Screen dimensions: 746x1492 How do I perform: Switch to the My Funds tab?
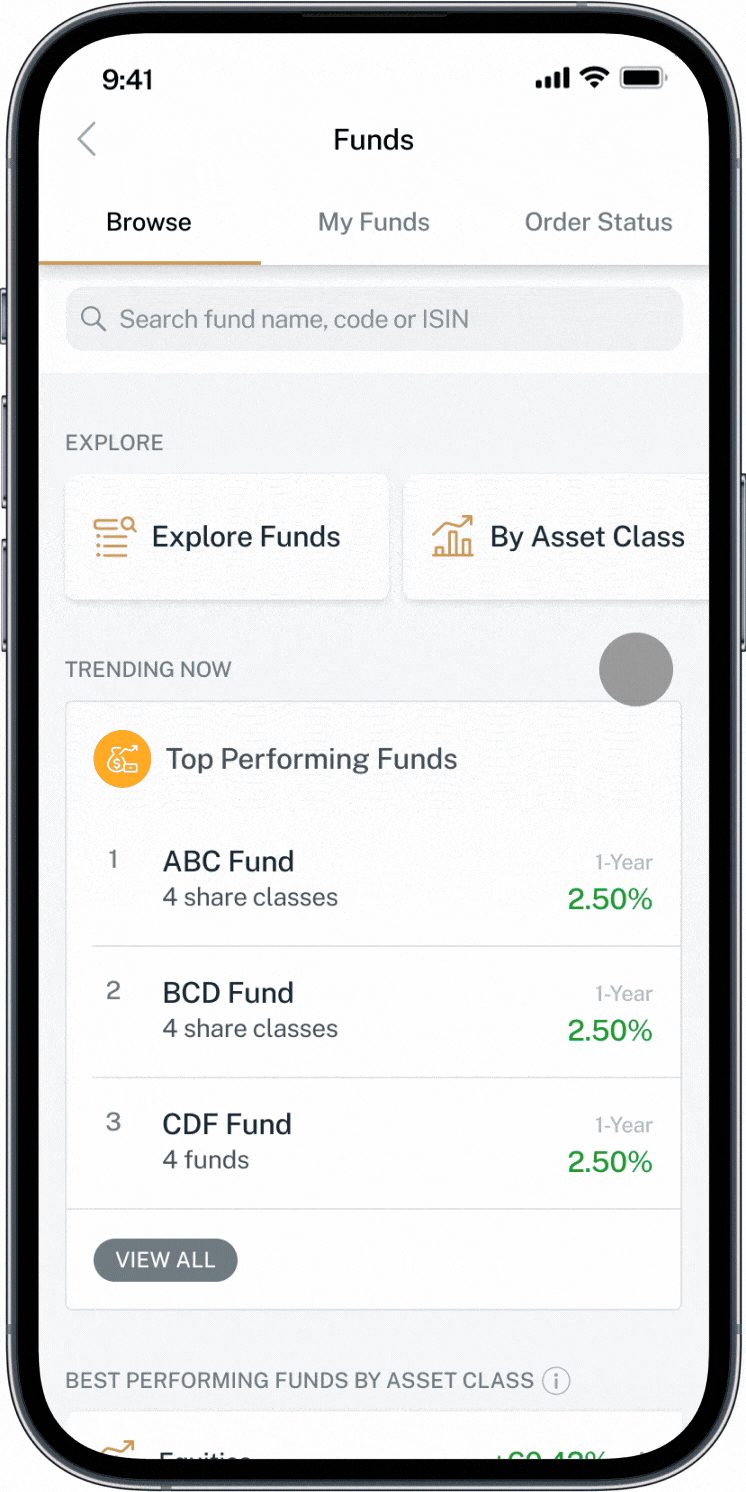pyautogui.click(x=373, y=222)
